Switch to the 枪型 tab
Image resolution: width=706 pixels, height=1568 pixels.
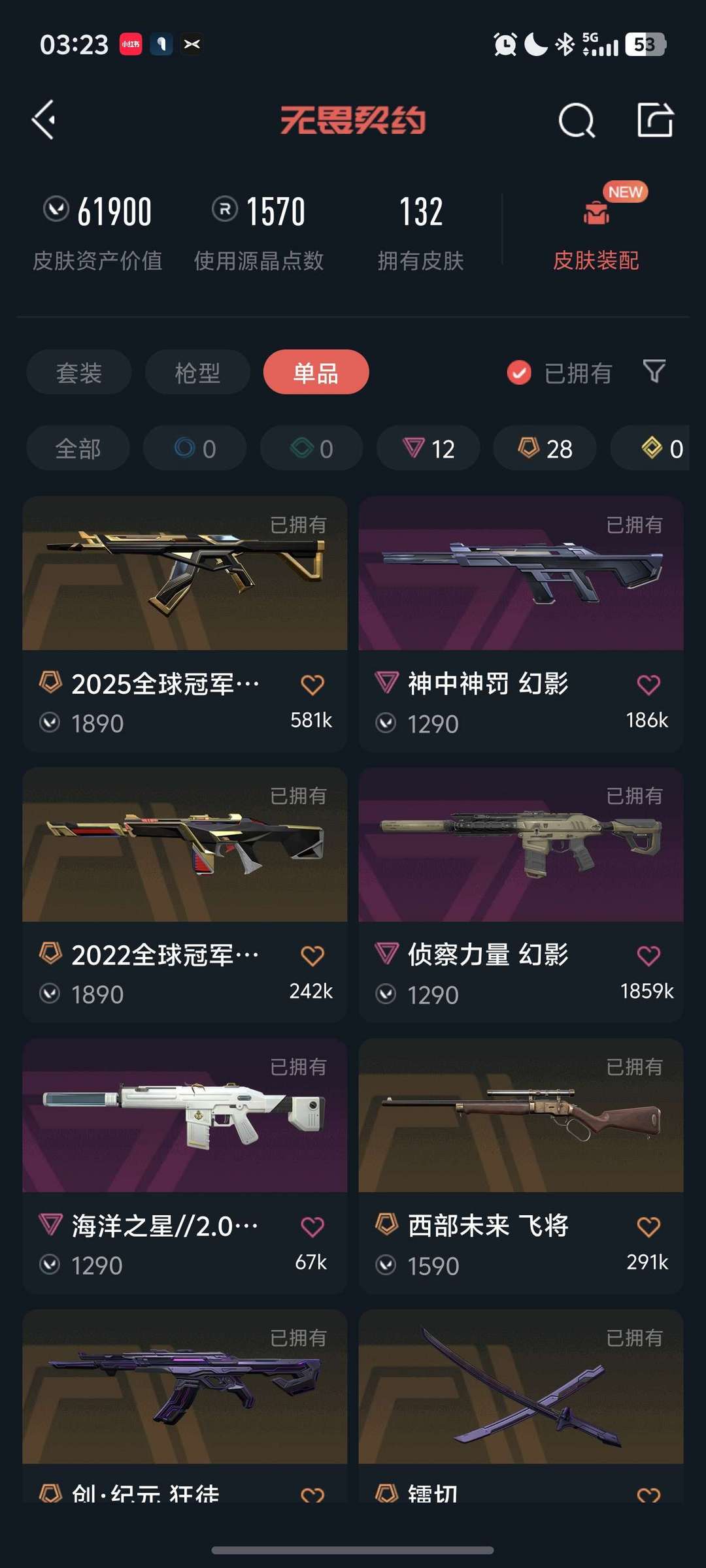pos(197,372)
